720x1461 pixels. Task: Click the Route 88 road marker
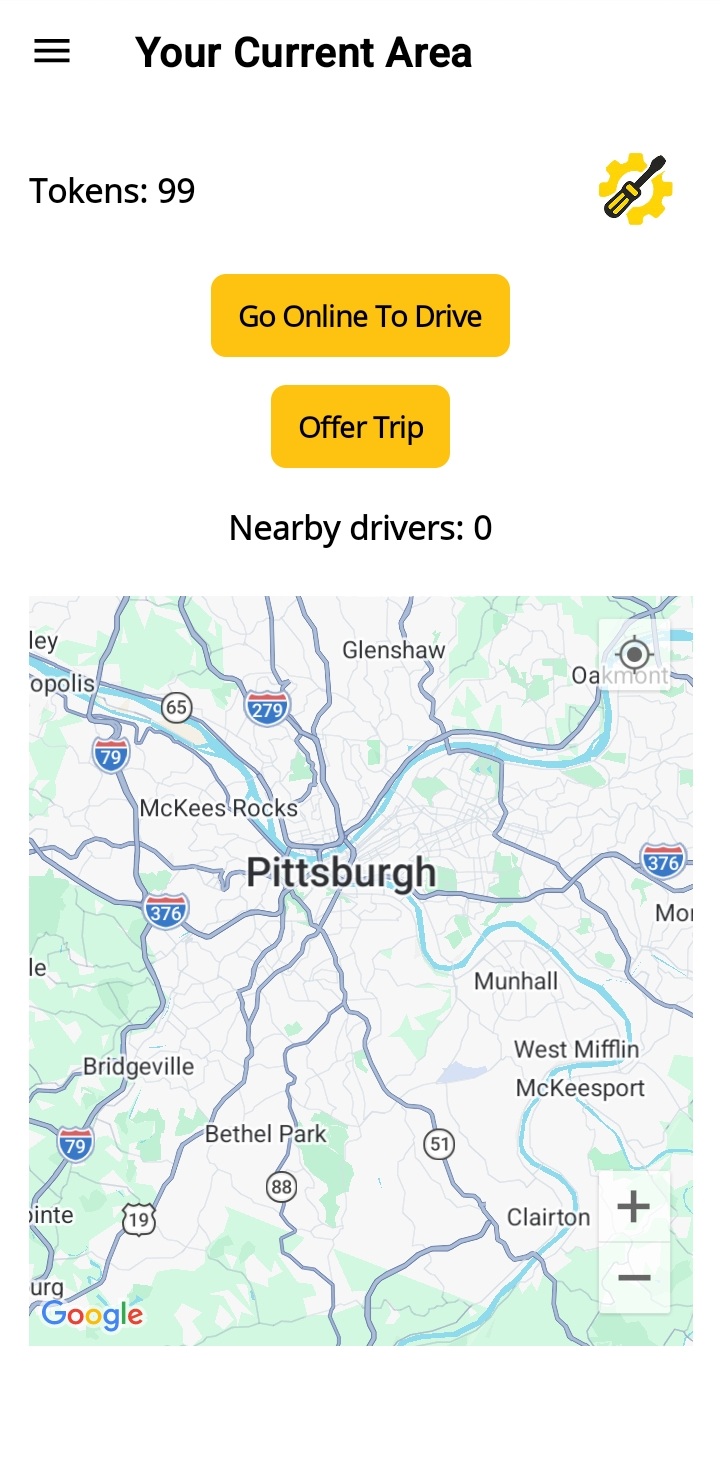(x=281, y=1186)
